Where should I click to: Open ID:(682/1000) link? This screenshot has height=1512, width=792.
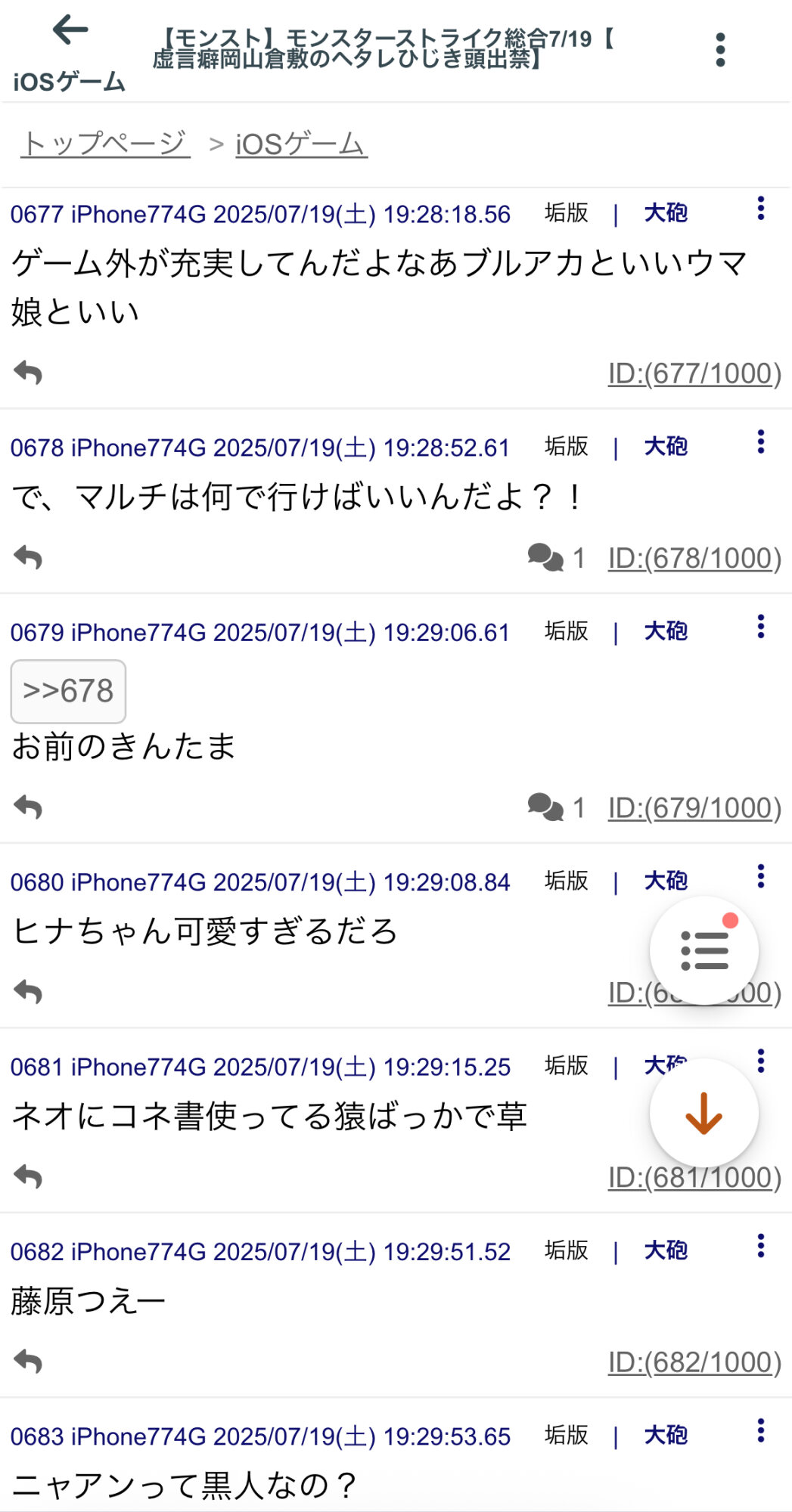694,1362
